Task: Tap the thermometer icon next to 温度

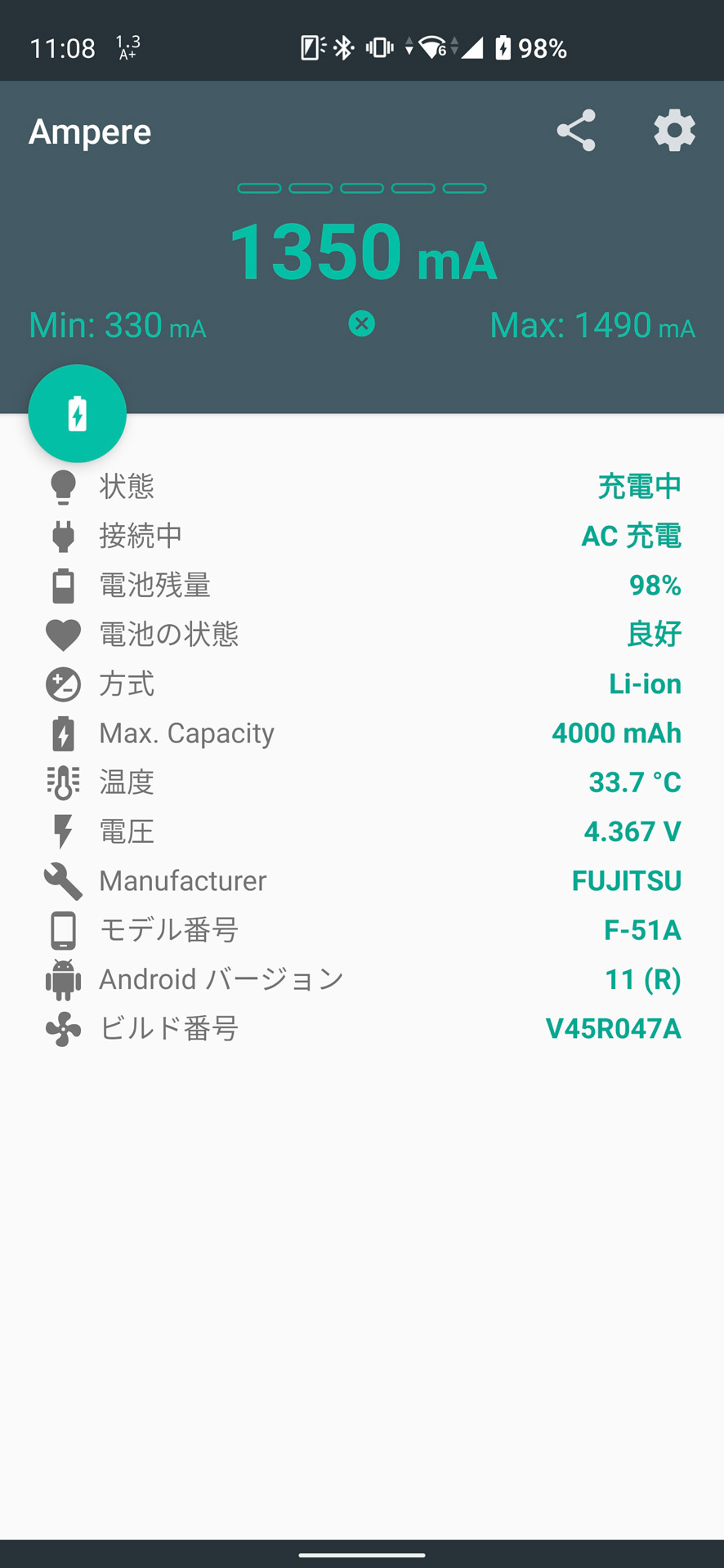Action: coord(64,782)
